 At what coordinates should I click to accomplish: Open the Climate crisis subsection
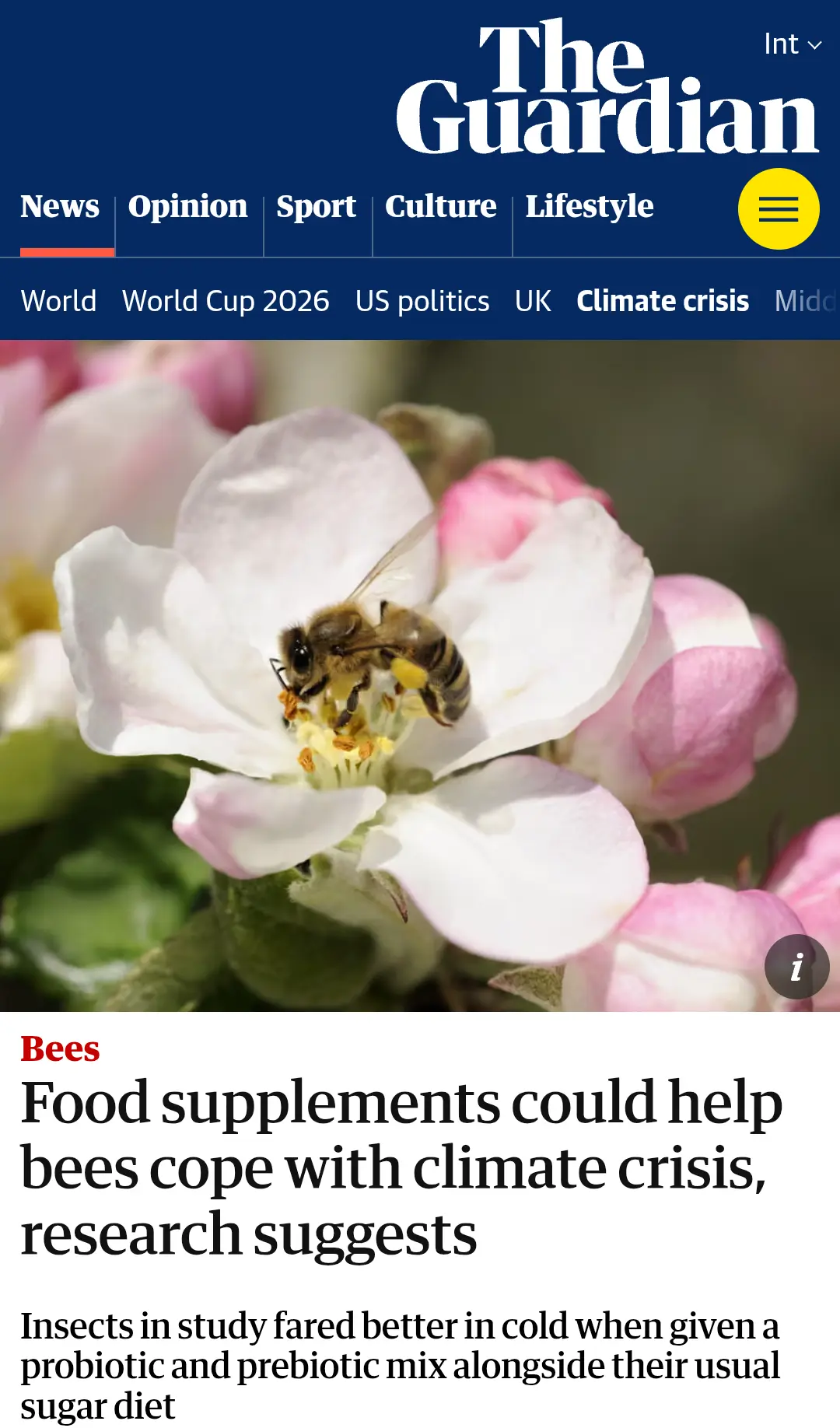tap(663, 301)
